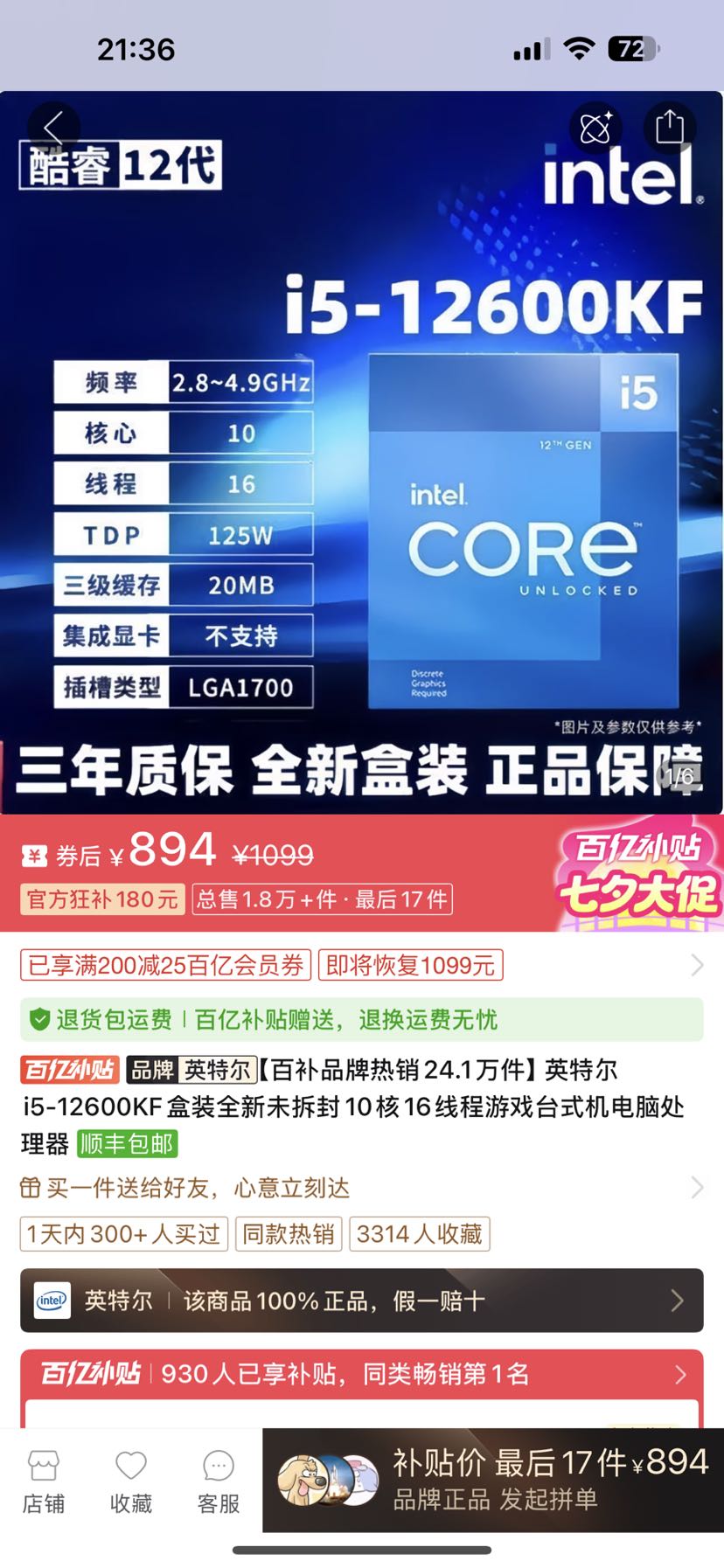Tap the 同款热销 tag
This screenshot has height=1568, width=724.
click(289, 1234)
